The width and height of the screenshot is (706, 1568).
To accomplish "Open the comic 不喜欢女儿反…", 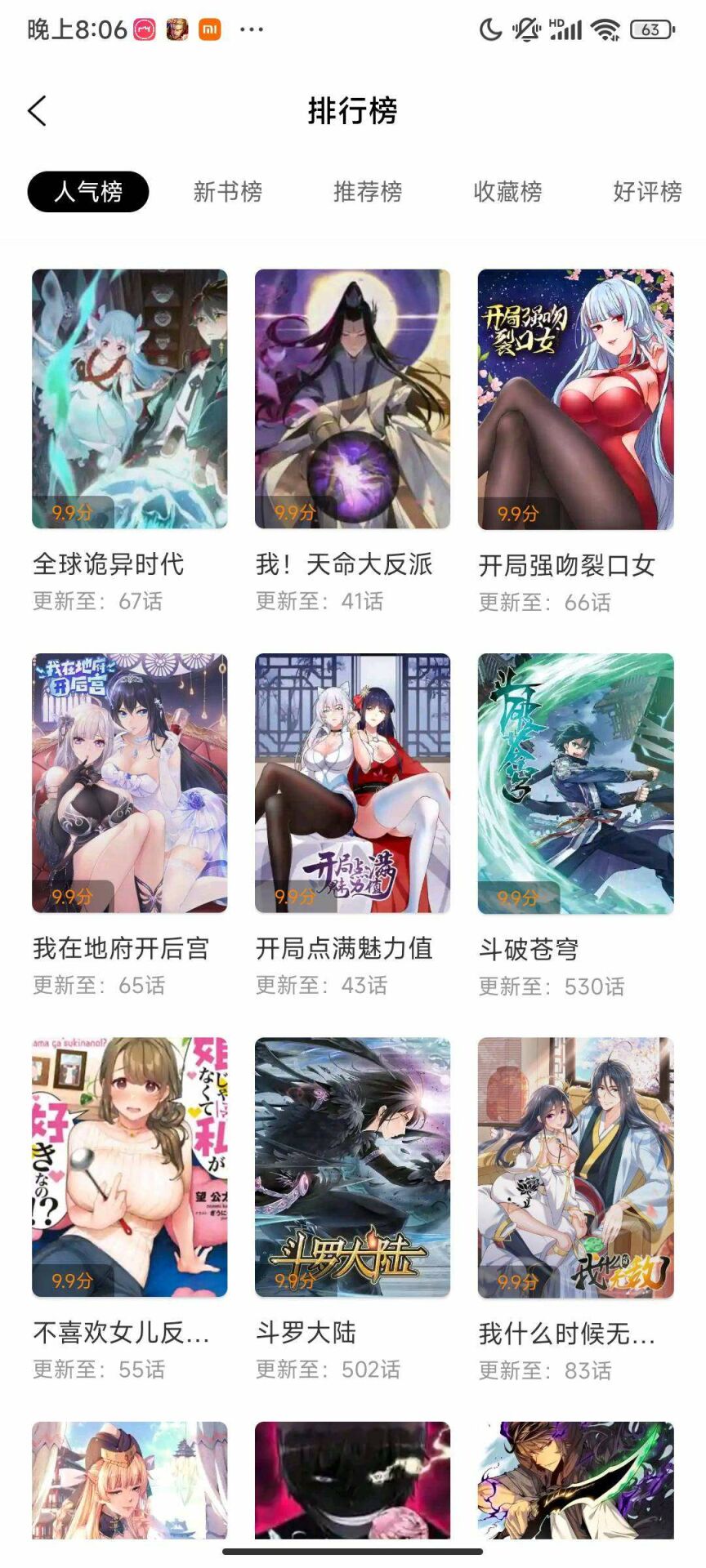I will 129,1166.
